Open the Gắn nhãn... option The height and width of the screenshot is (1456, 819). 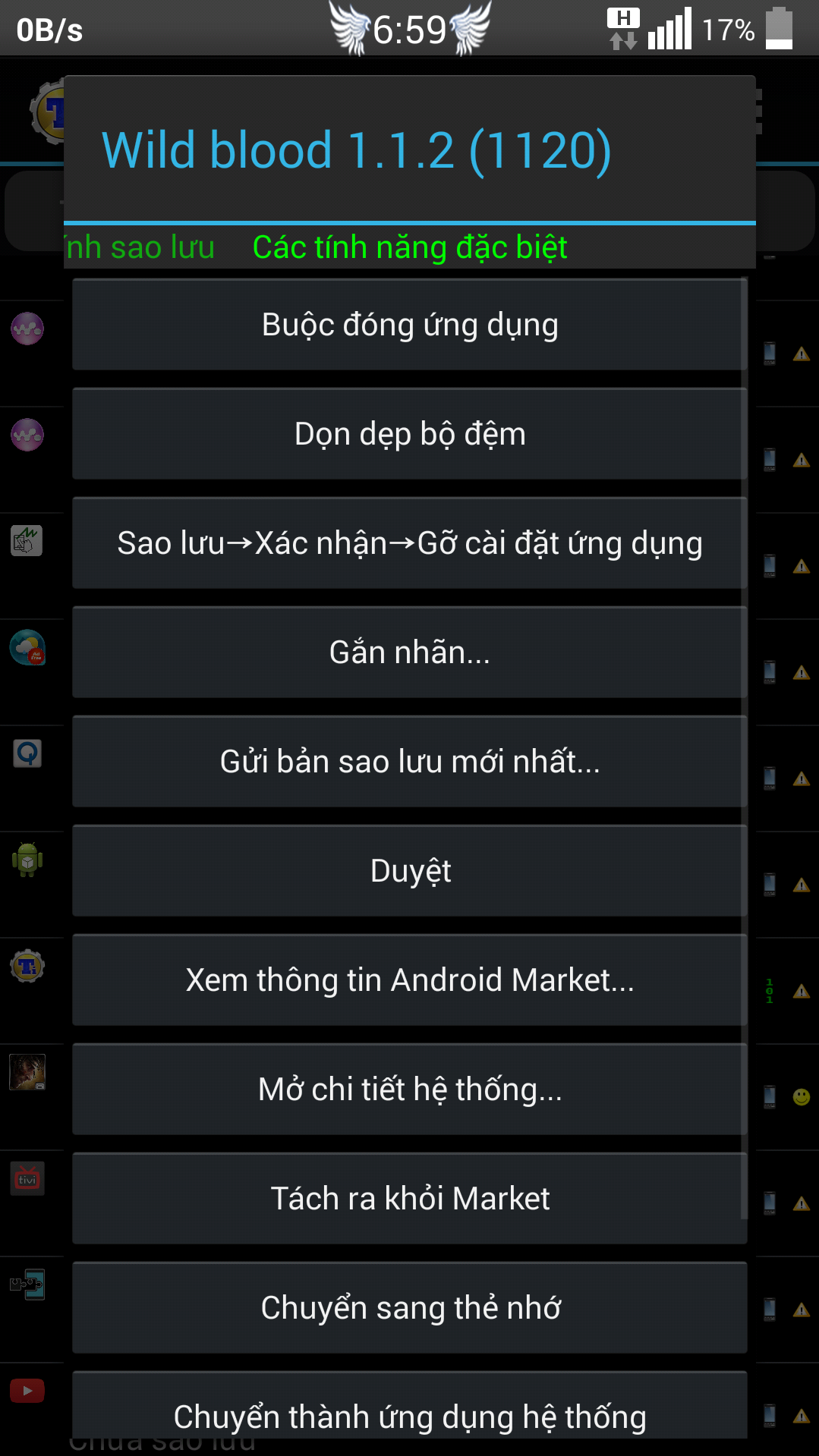pyautogui.click(x=410, y=653)
